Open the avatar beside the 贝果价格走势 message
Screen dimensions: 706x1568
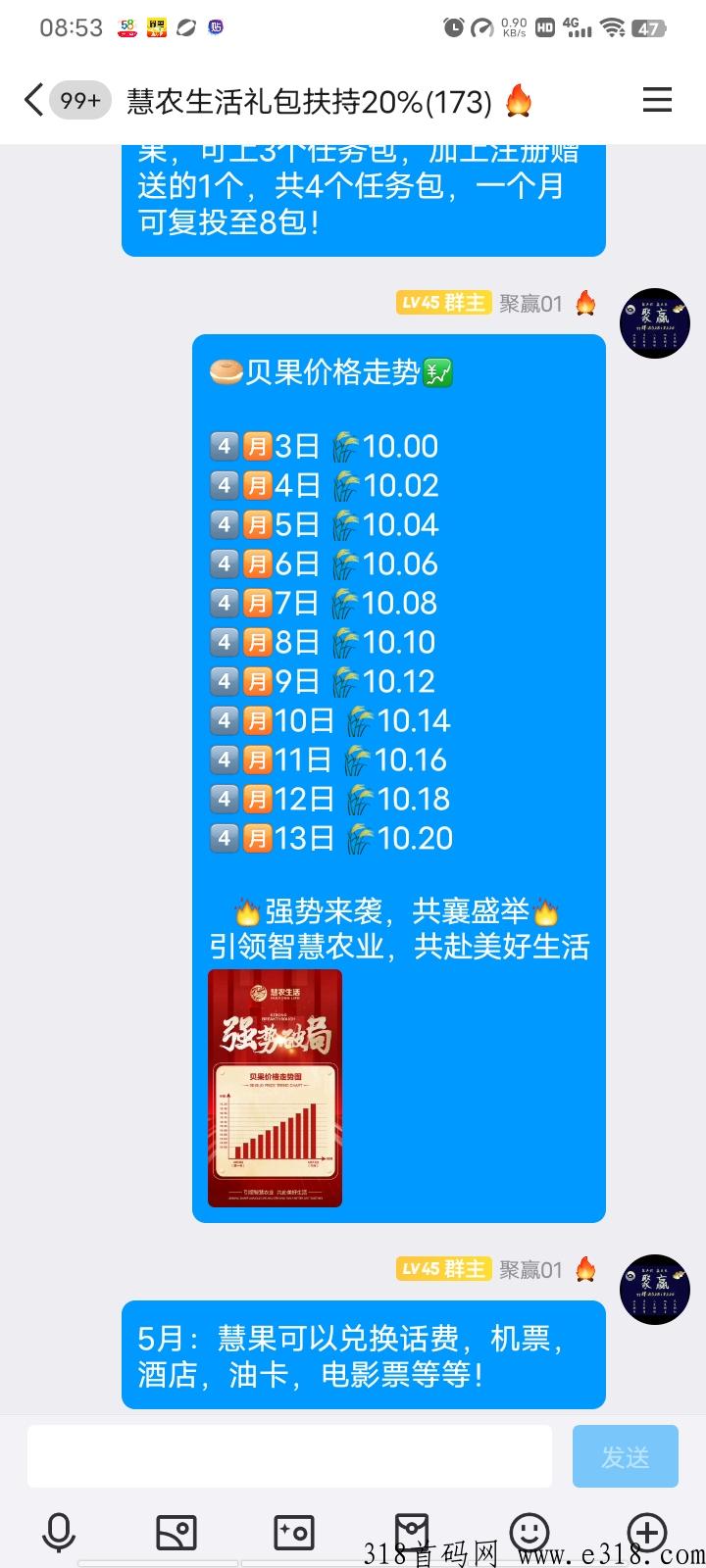[x=655, y=323]
